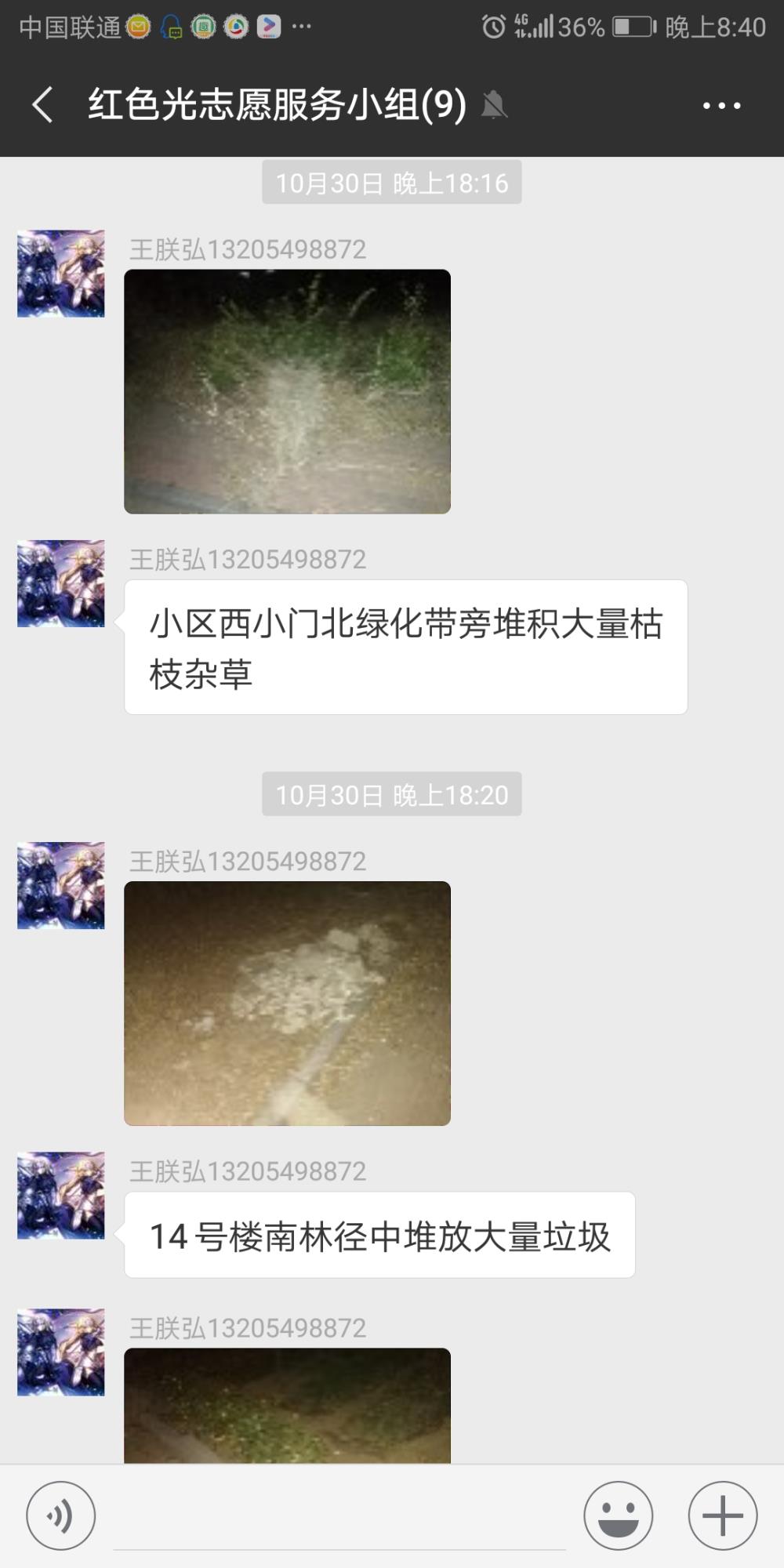784x1568 pixels.
Task: Tap the message text field
Action: click(339, 1517)
